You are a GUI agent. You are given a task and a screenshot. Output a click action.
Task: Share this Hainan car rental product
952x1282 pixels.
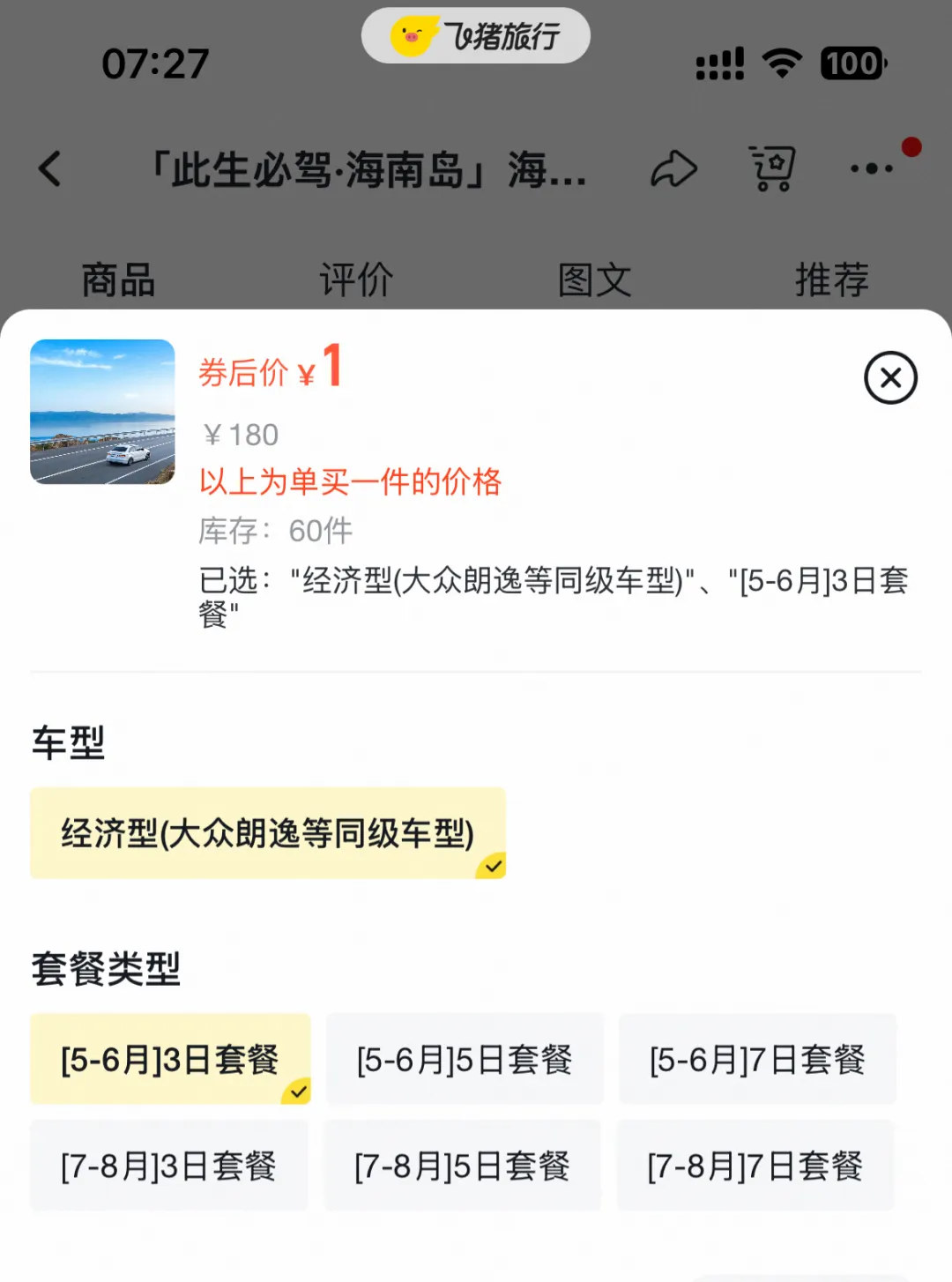pos(673,168)
